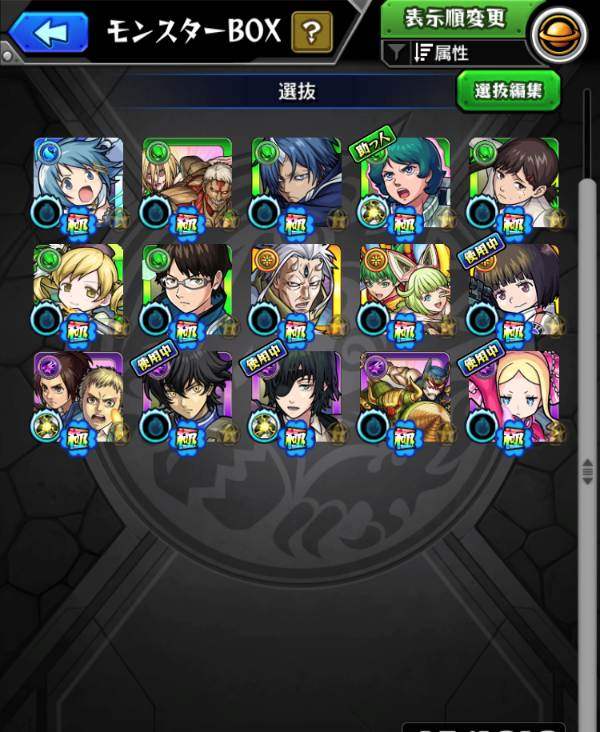The height and width of the screenshot is (732, 600).
Task: Select the blonde twin-tail girl monster
Action: pos(79,289)
